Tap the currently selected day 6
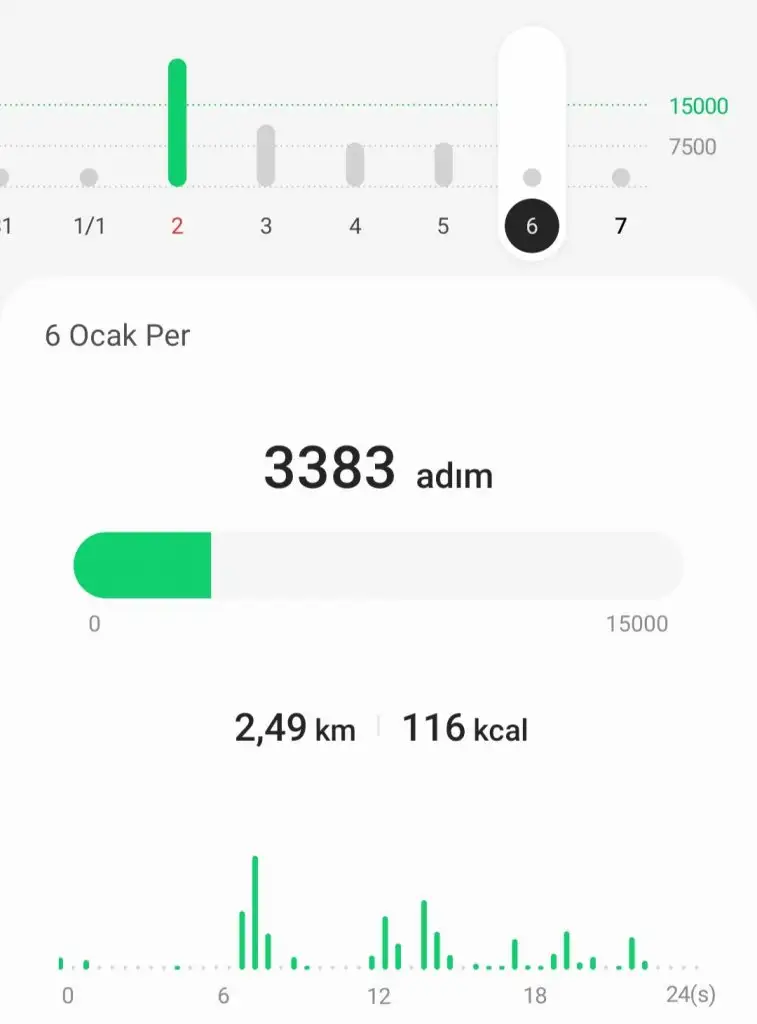This screenshot has width=757, height=1024. pos(532,226)
